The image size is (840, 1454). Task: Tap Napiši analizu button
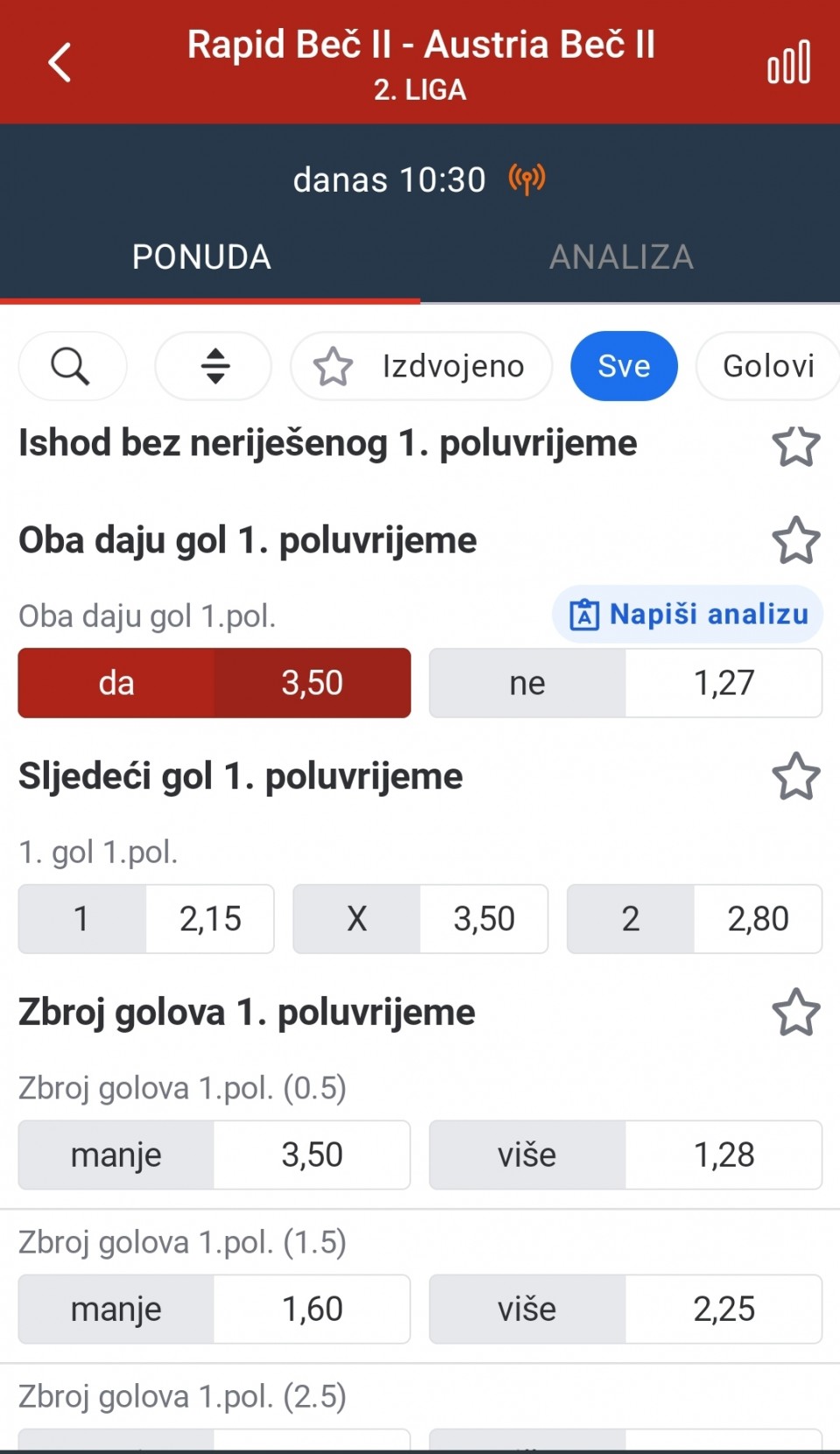coord(688,615)
